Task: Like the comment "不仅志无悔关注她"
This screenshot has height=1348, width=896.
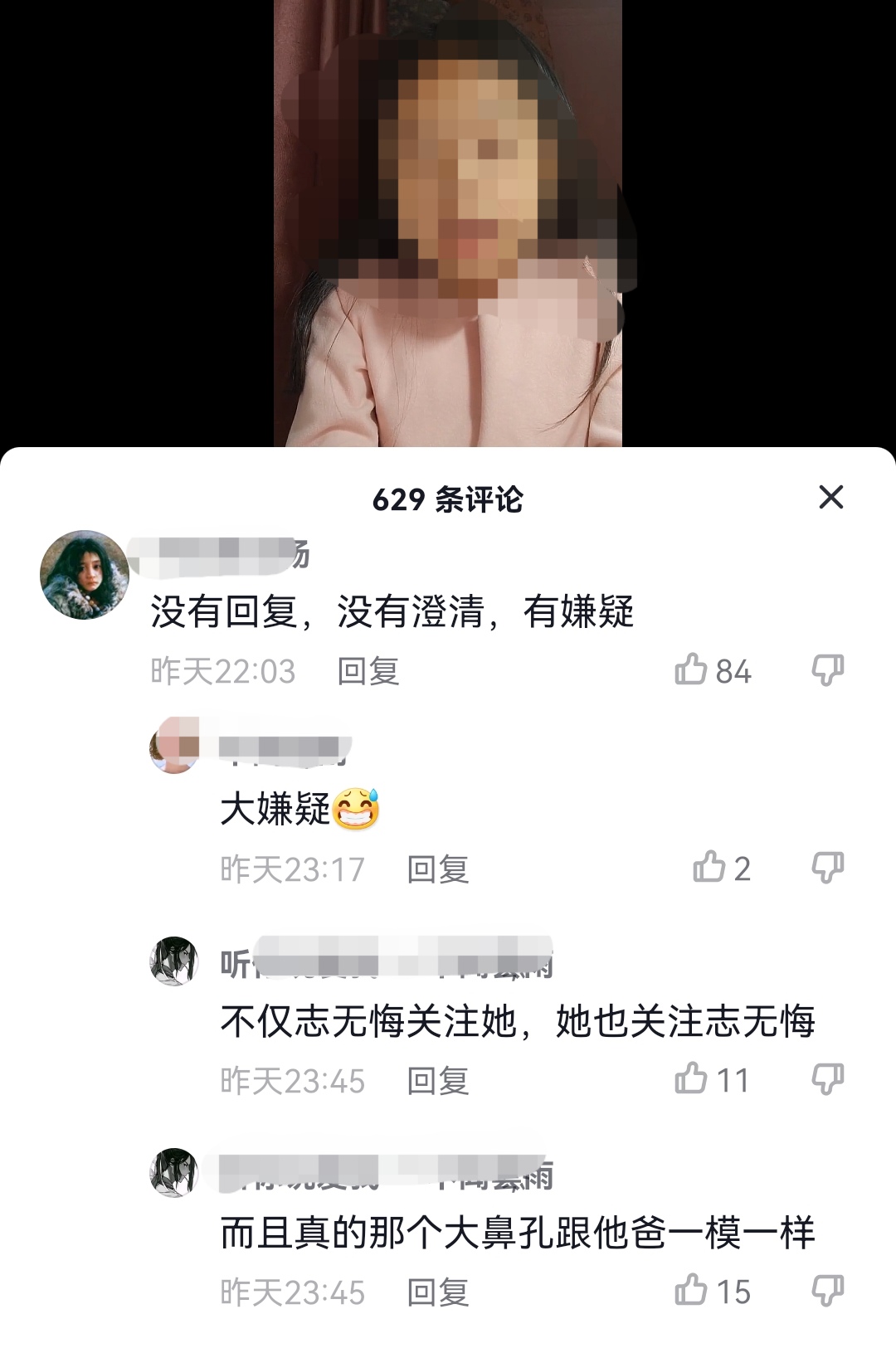Action: [691, 1079]
